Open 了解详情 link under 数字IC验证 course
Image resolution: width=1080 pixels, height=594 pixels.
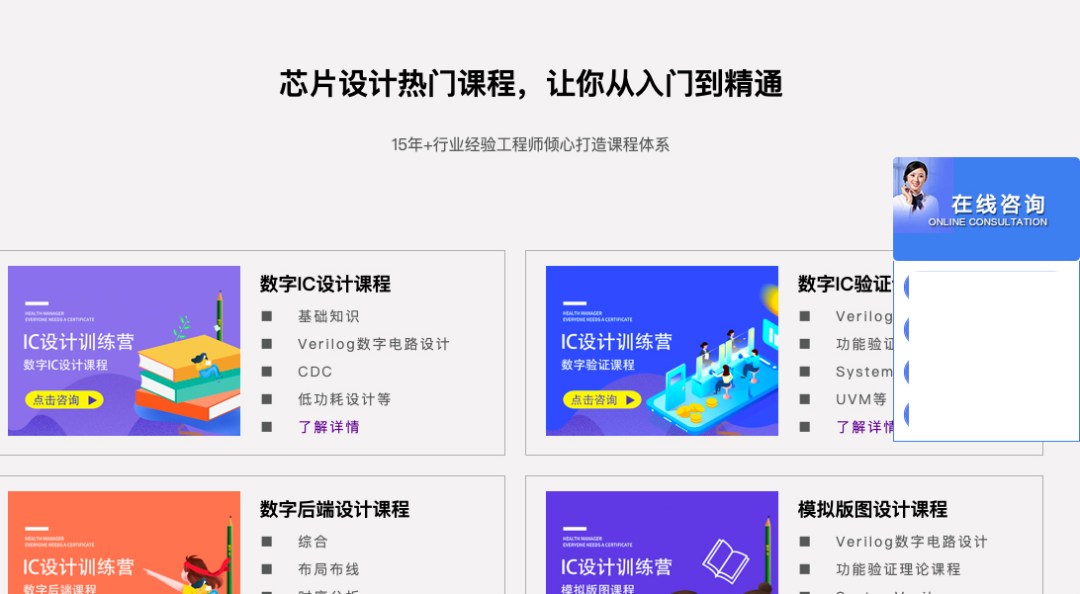(864, 427)
